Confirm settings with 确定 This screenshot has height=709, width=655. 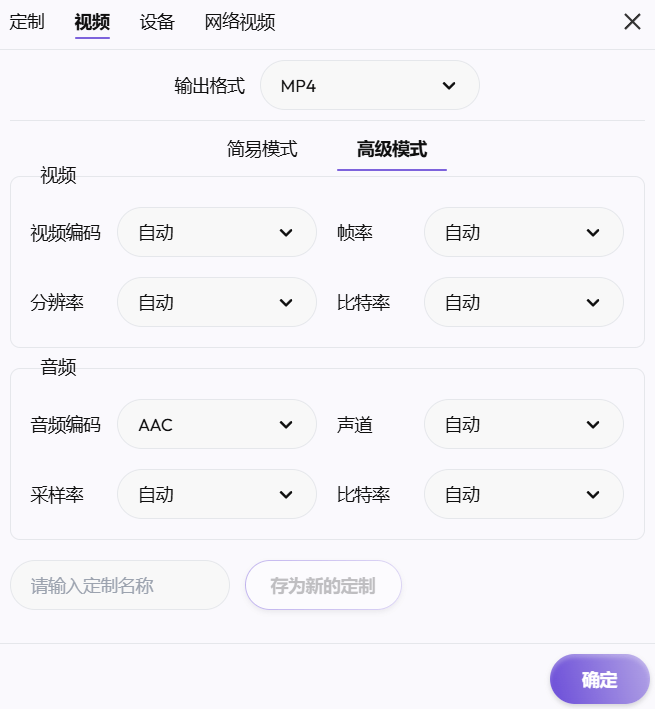[599, 680]
